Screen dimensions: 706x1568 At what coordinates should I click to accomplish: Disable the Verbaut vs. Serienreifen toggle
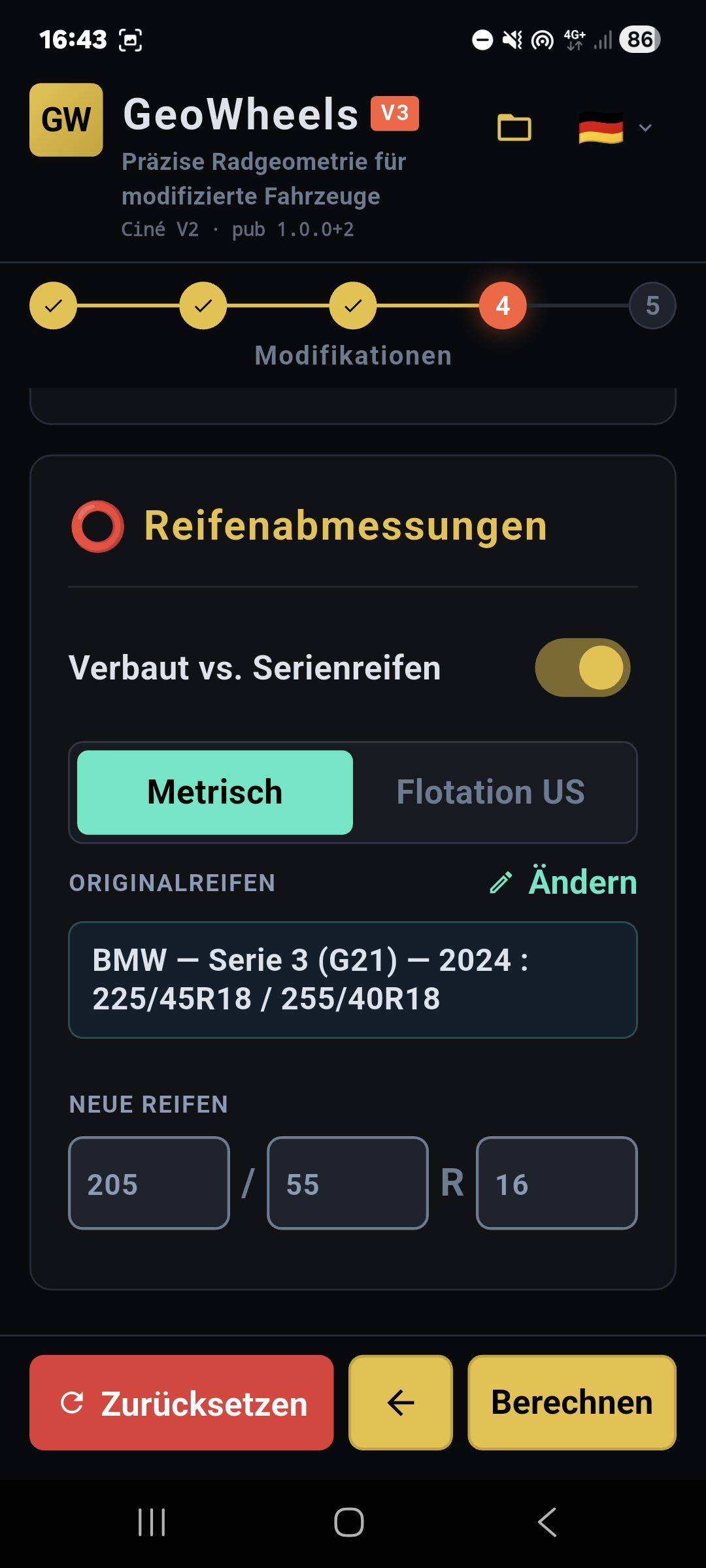[x=581, y=668]
